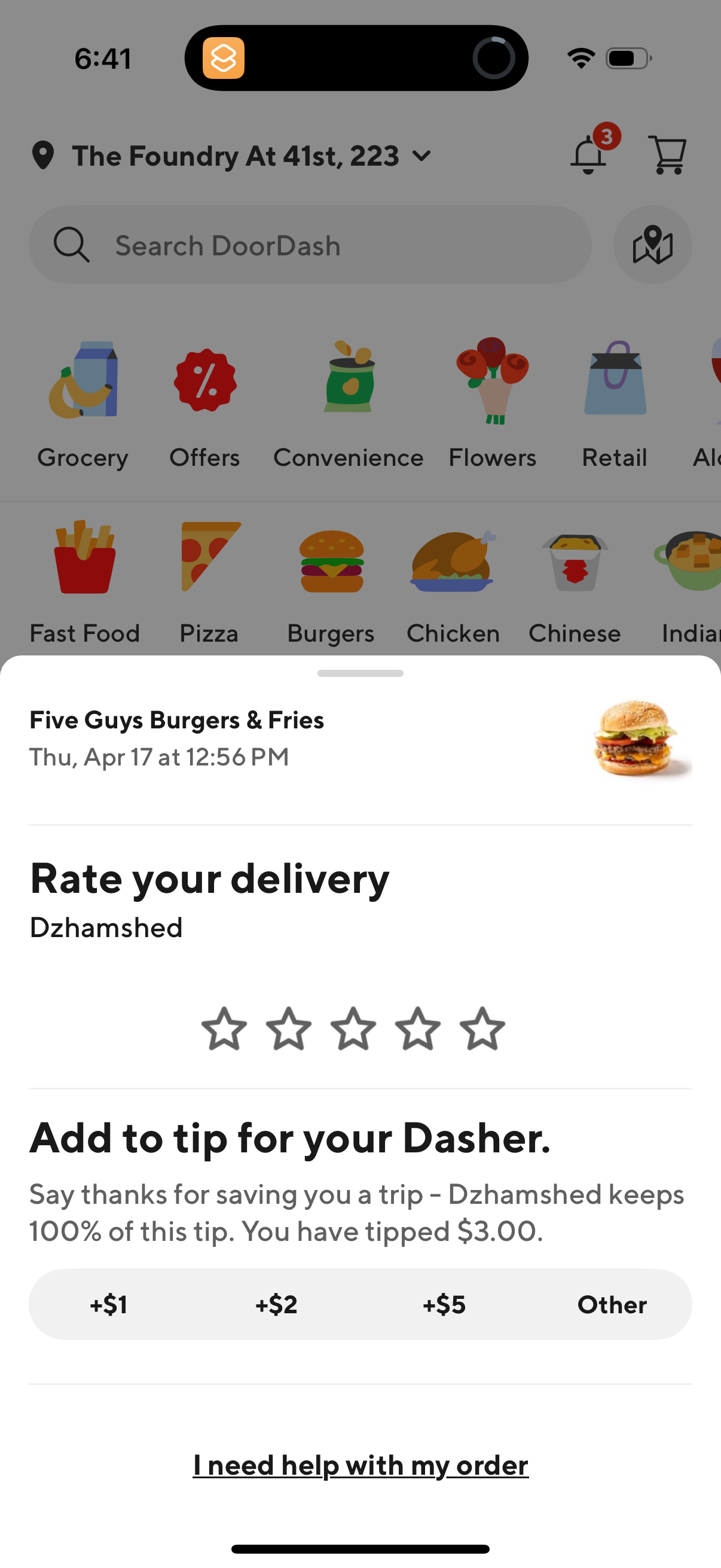Open notifications from the bell icon
The width and height of the screenshot is (721, 1568).
point(589,155)
